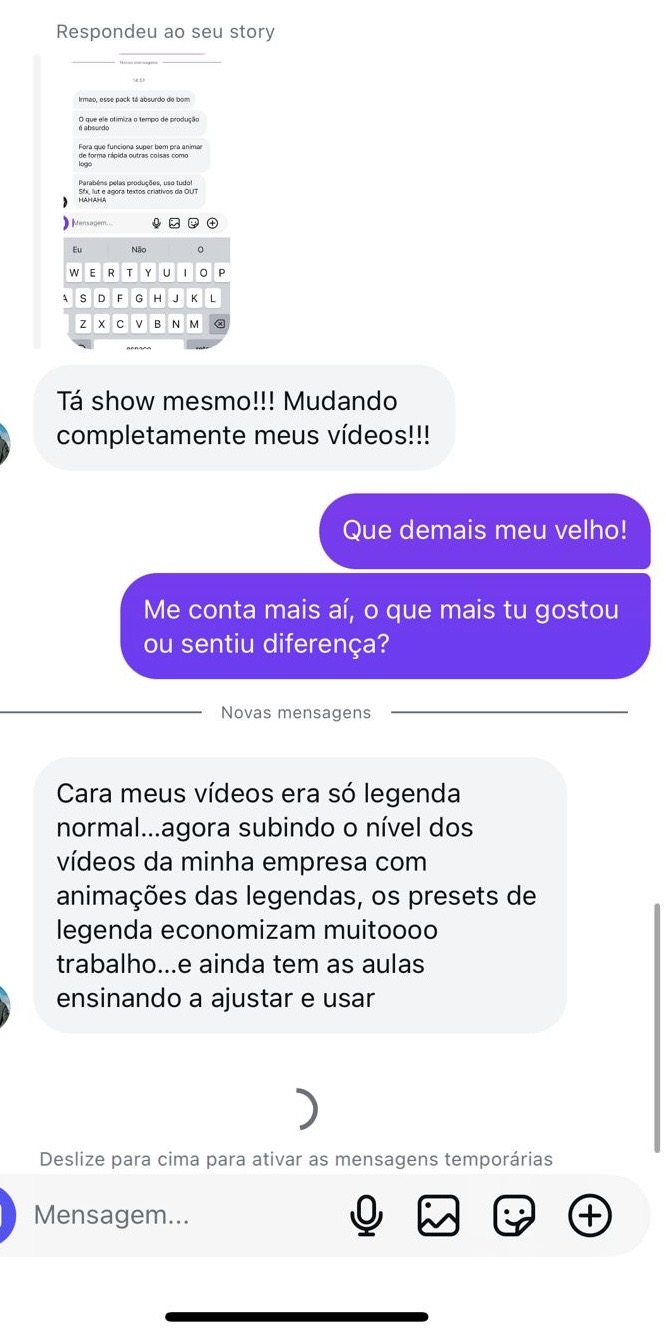This screenshot has width=666, height=1337.
Task: Open the photo gallery picker icon
Action: click(x=438, y=1216)
